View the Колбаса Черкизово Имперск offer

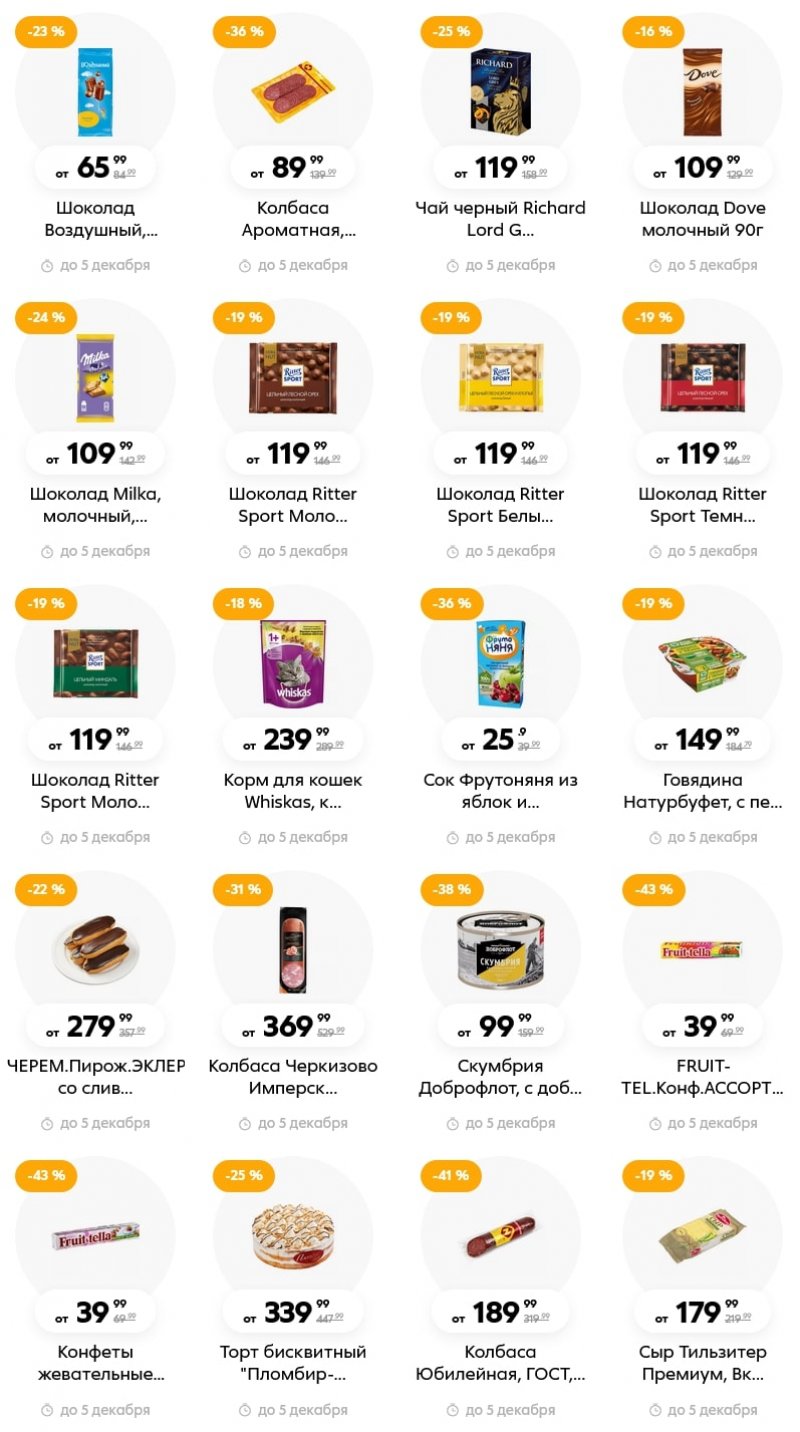(x=292, y=950)
